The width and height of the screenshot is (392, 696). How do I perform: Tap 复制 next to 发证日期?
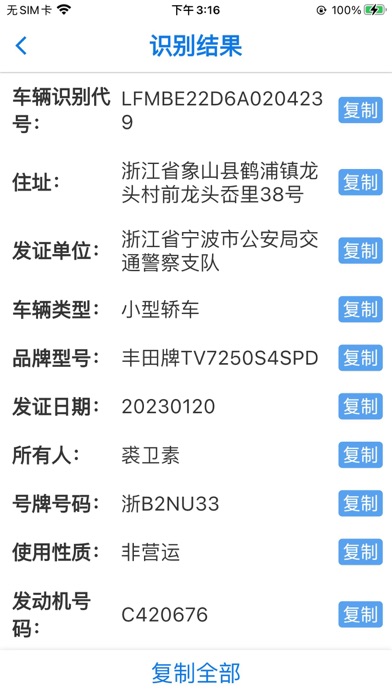(x=360, y=407)
